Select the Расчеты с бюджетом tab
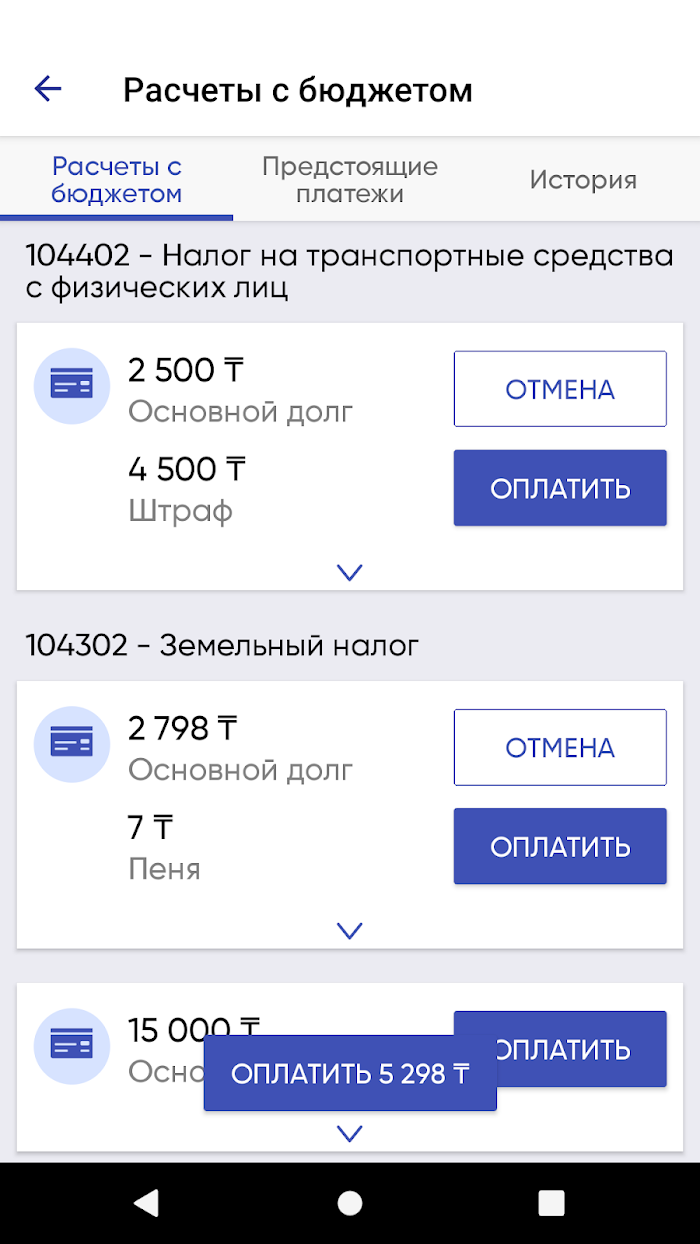This screenshot has width=700, height=1244. [116, 180]
